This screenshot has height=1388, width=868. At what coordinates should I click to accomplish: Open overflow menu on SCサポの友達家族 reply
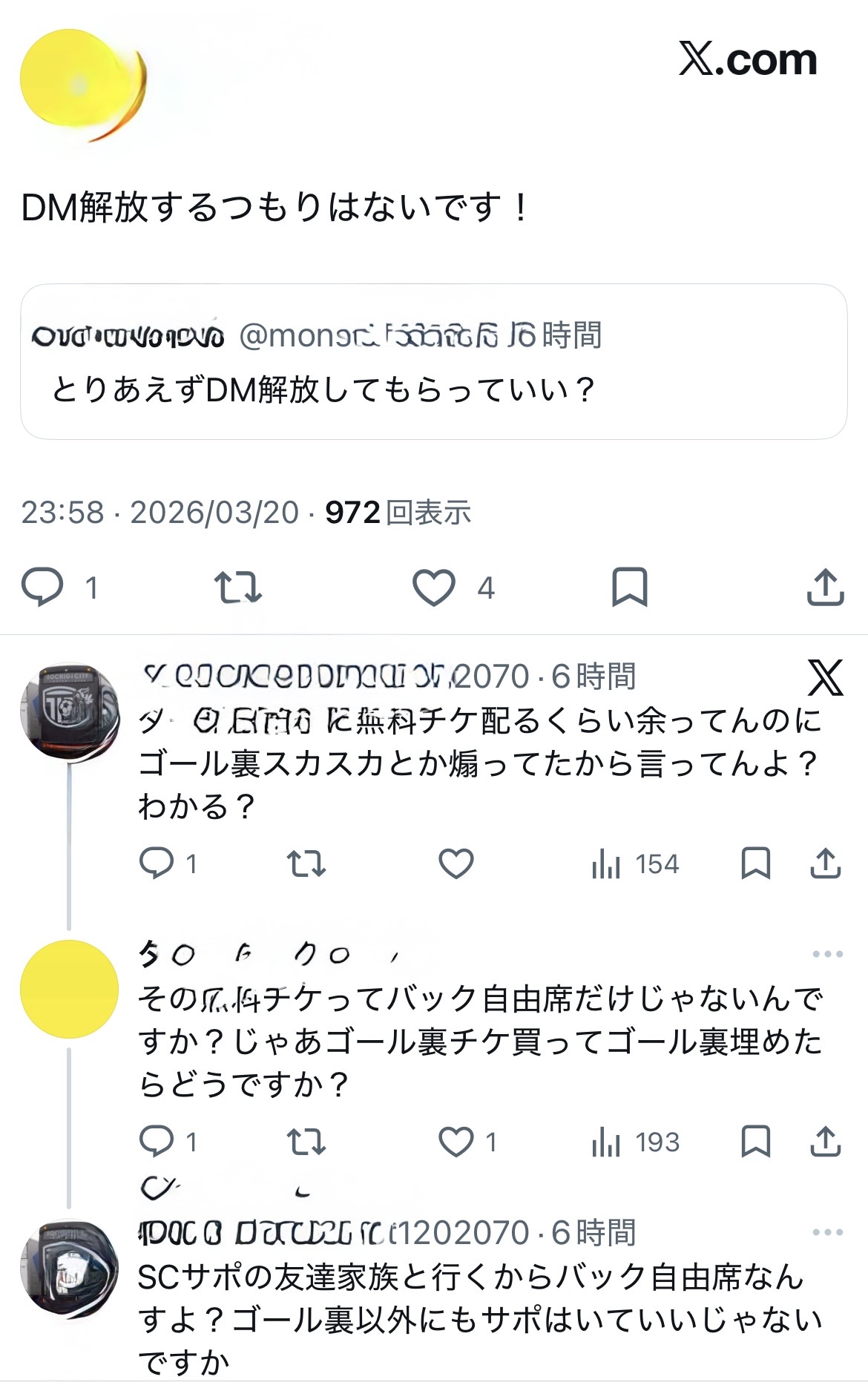point(827,1232)
